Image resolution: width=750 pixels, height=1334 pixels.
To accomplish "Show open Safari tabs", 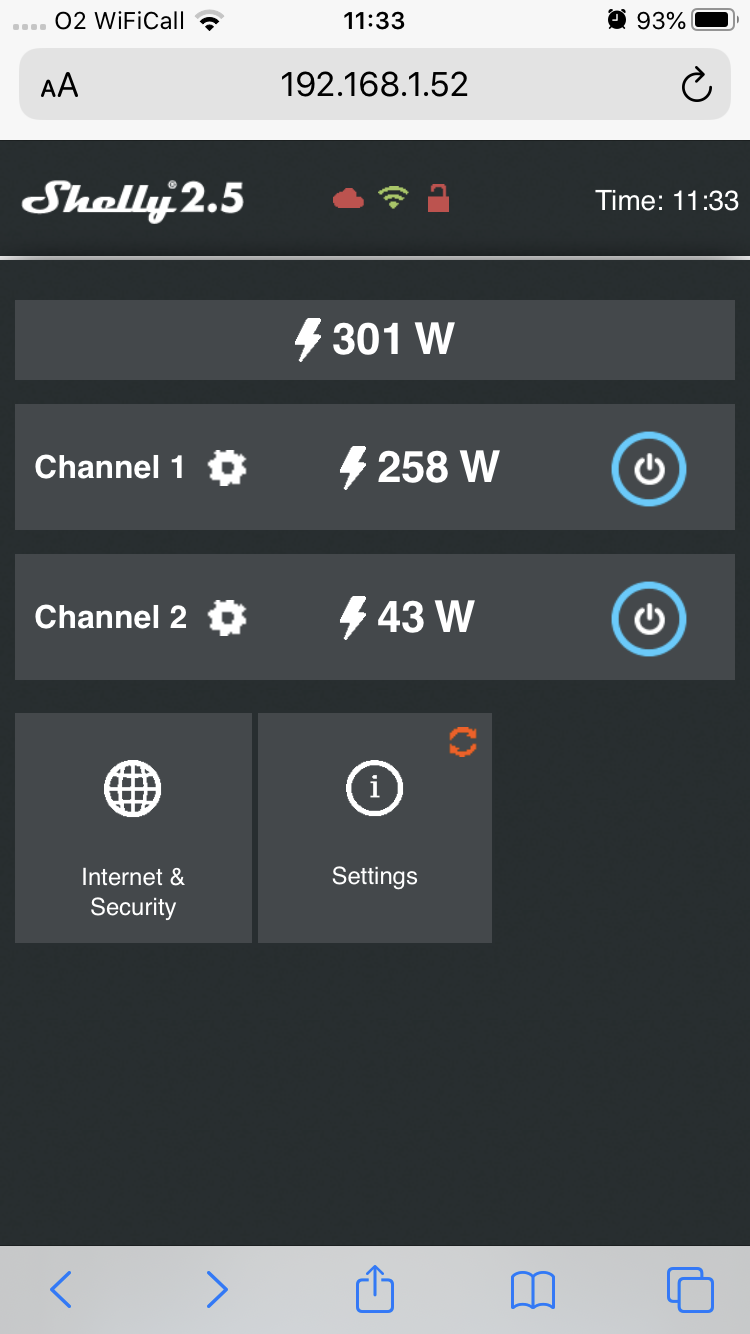I will (690, 1289).
